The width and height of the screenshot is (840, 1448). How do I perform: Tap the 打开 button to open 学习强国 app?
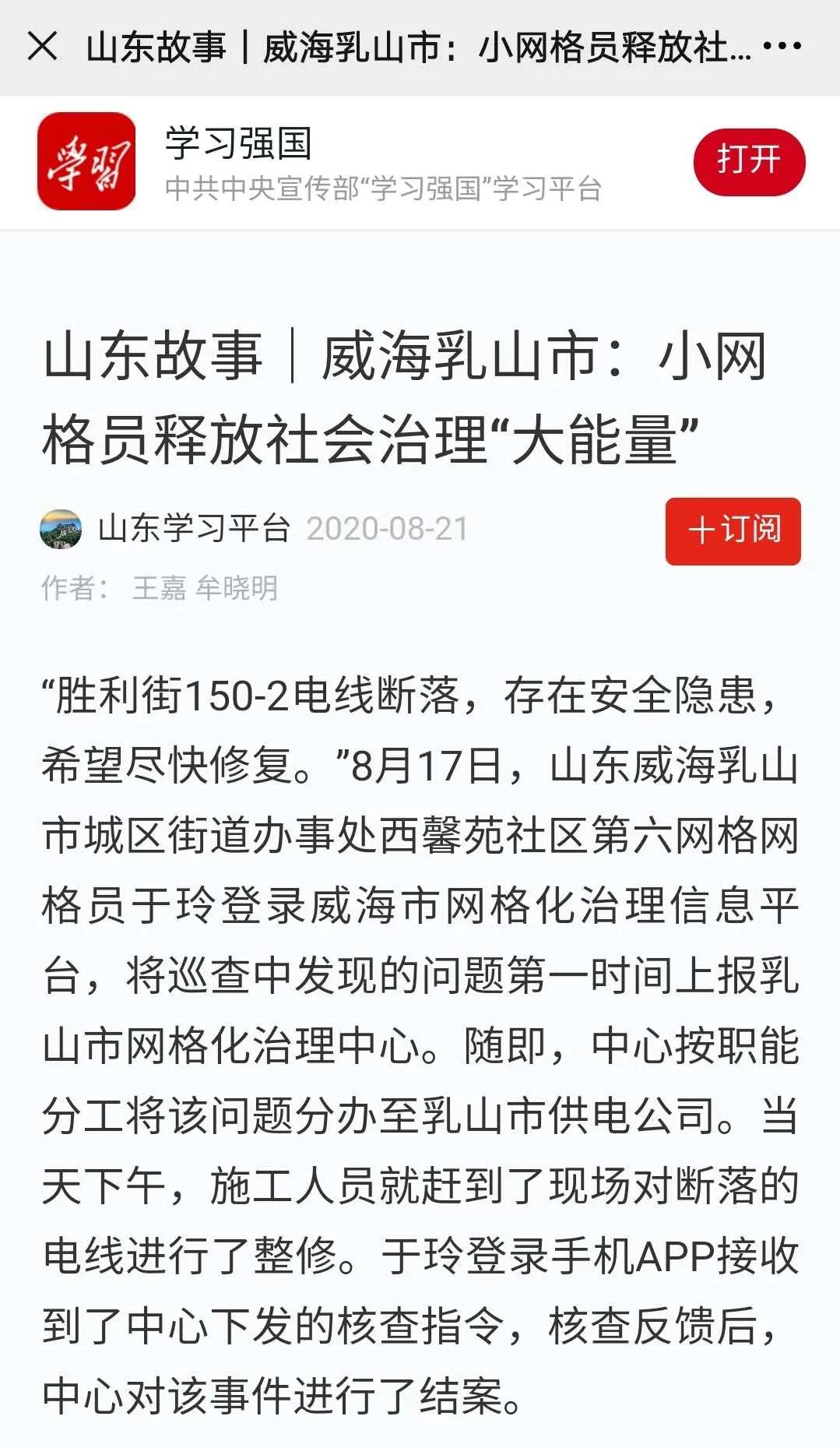tap(749, 161)
